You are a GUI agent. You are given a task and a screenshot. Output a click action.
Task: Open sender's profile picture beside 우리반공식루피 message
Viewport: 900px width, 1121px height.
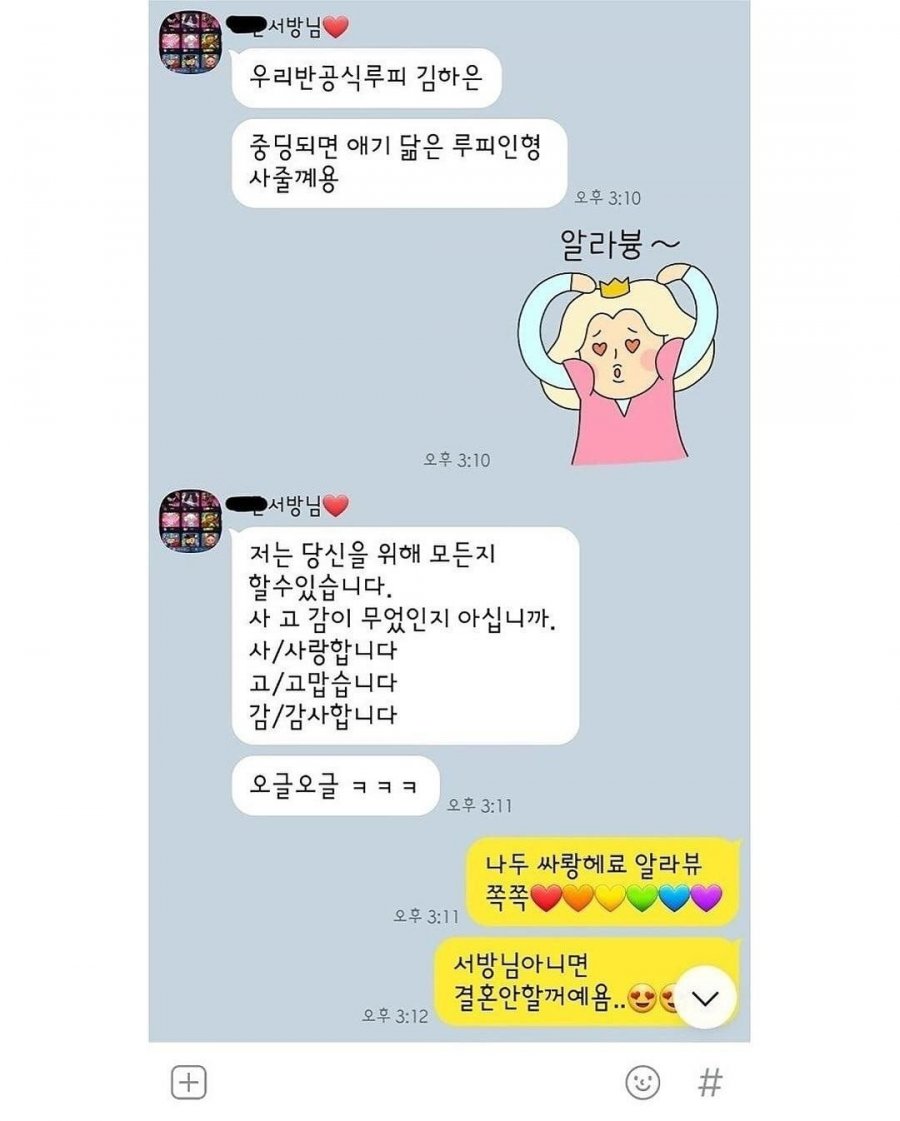(190, 41)
